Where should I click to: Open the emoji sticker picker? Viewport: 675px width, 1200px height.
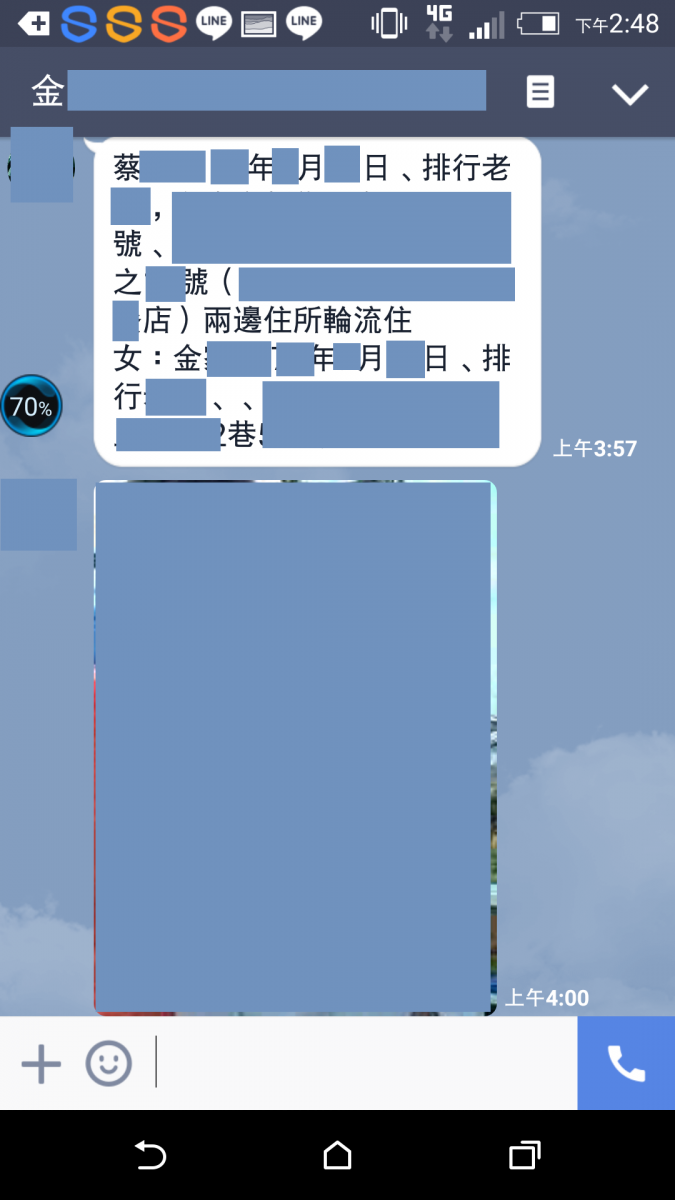108,1063
